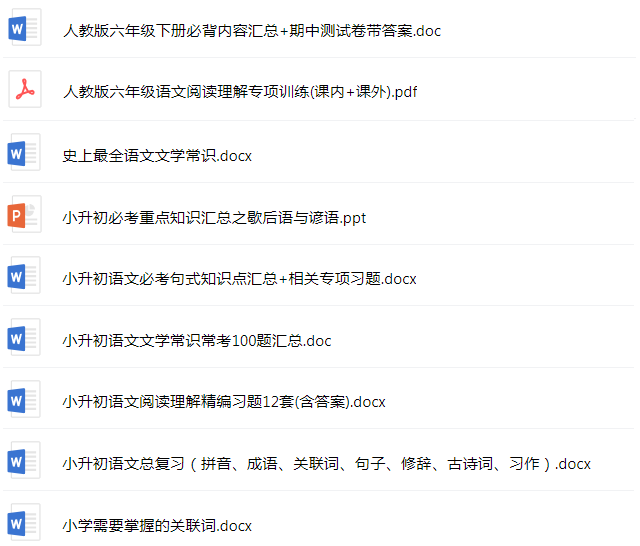The image size is (640, 546).
Task: Open 史上最全语文文学常识.docx
Action: click(x=157, y=155)
